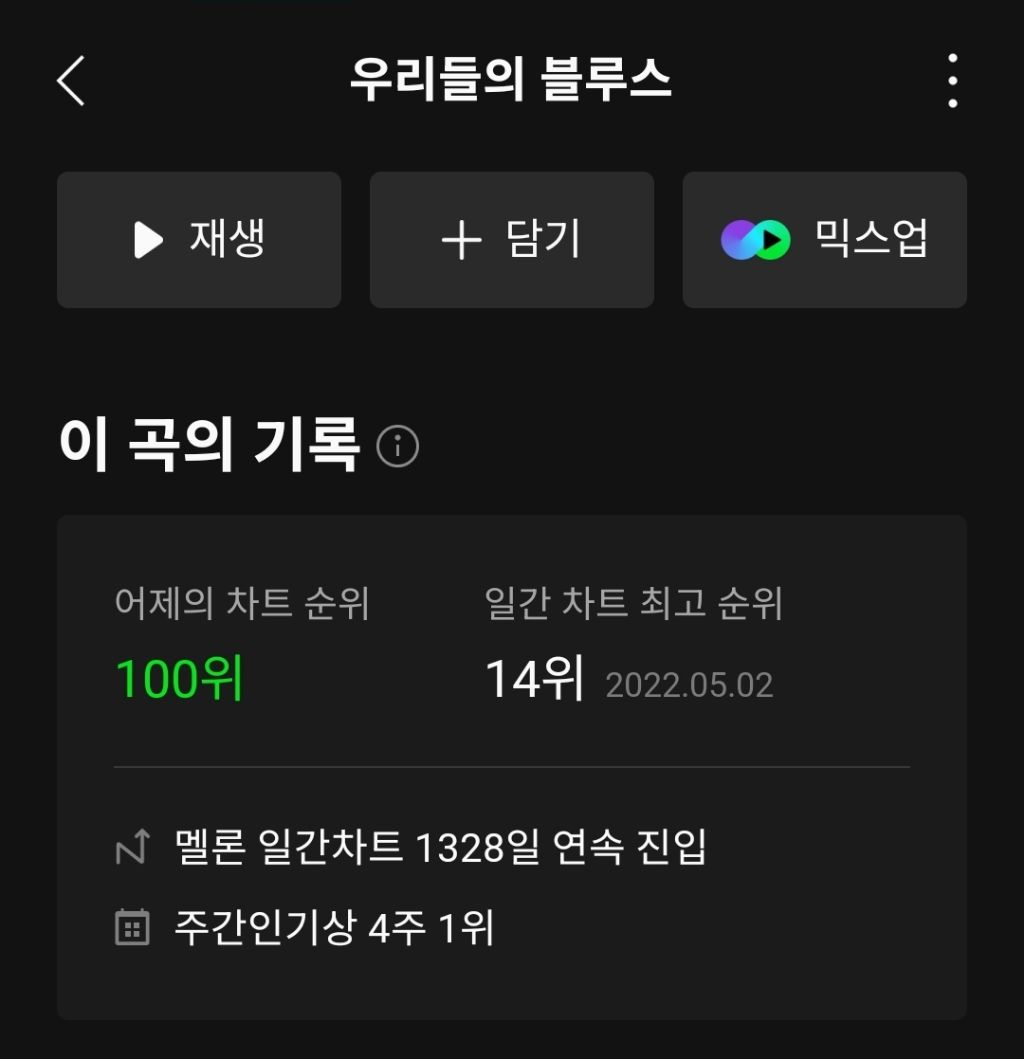Open the three-dot overflow menu

(x=952, y=80)
